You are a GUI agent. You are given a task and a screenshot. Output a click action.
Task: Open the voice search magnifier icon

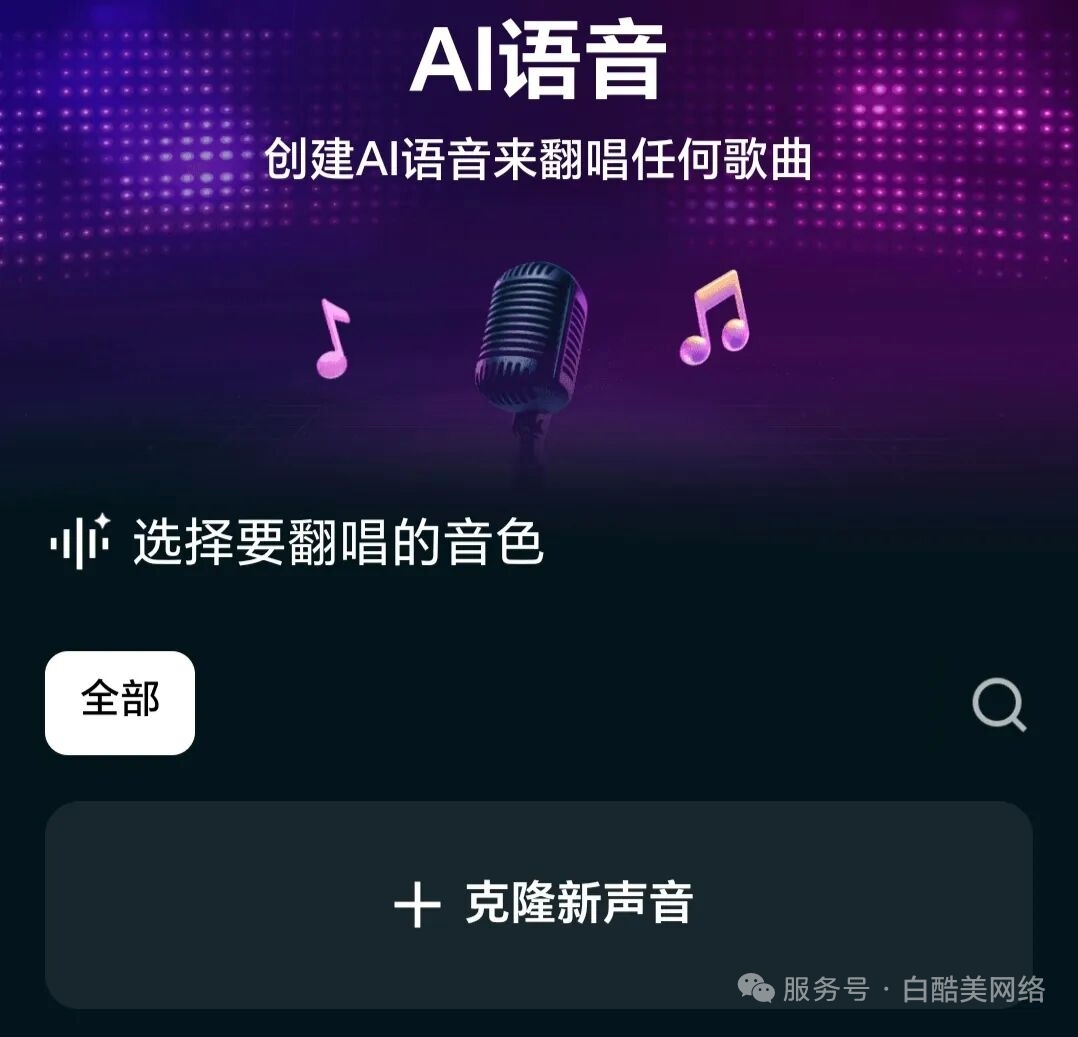pyautogui.click(x=999, y=705)
